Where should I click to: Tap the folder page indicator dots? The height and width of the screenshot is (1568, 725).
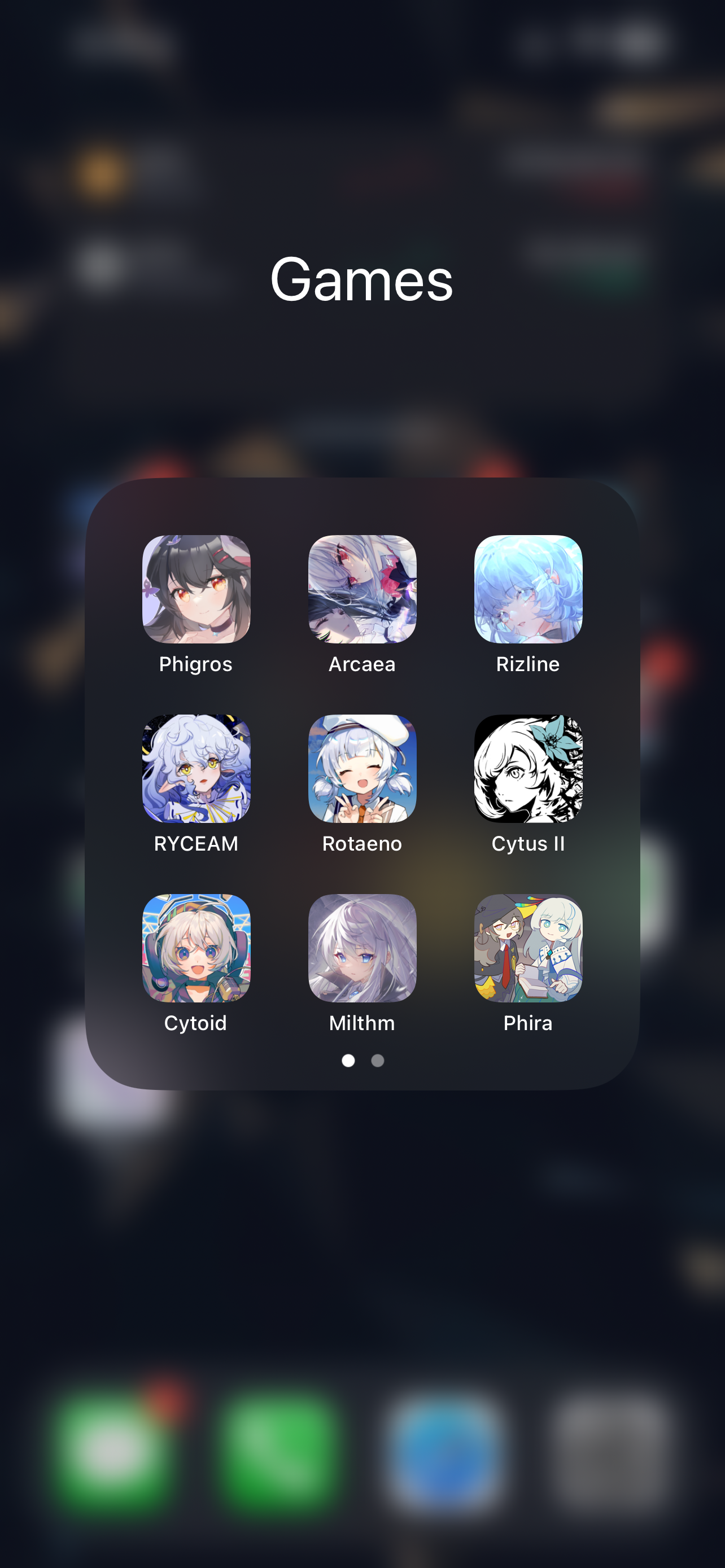coord(363,1061)
